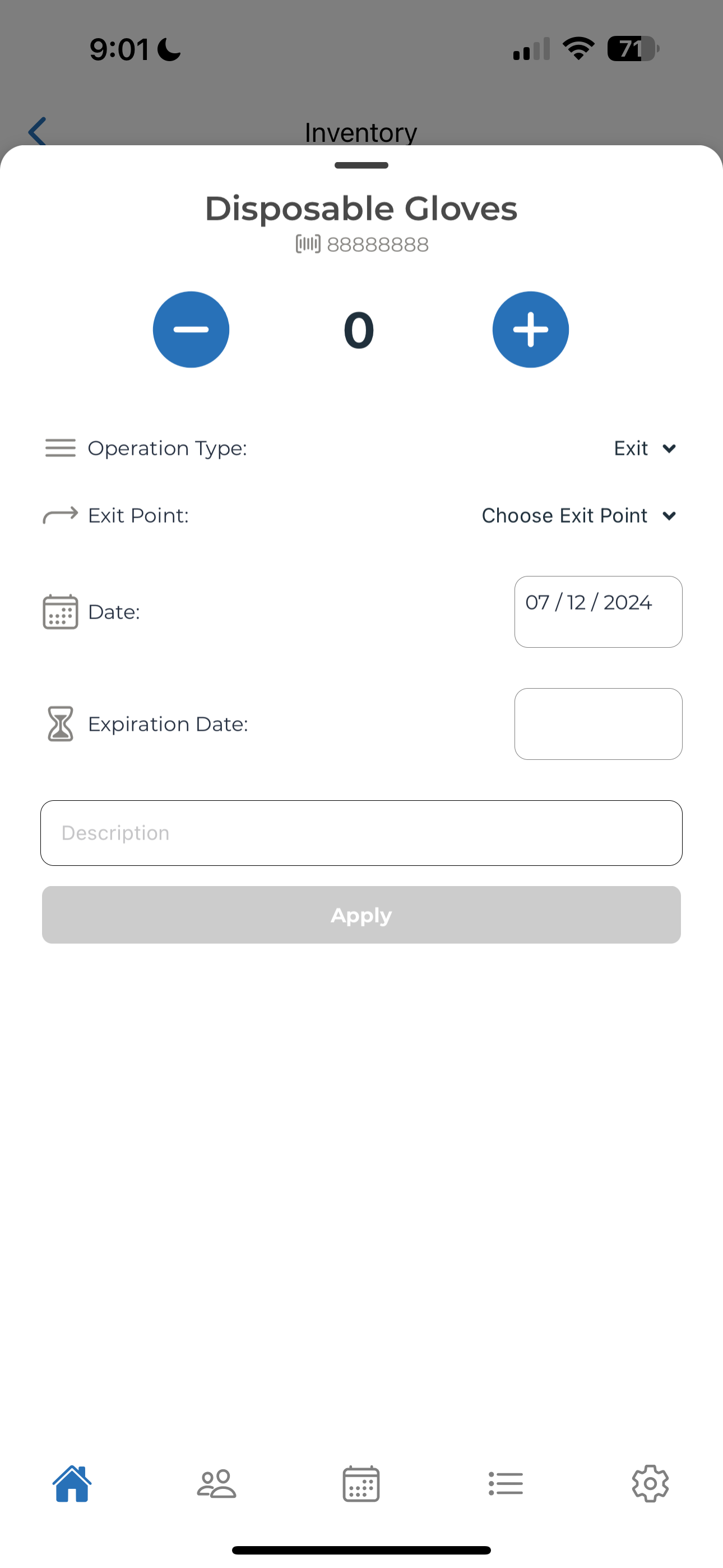Increase the glove quantity with plus
The width and height of the screenshot is (723, 1568).
(530, 330)
